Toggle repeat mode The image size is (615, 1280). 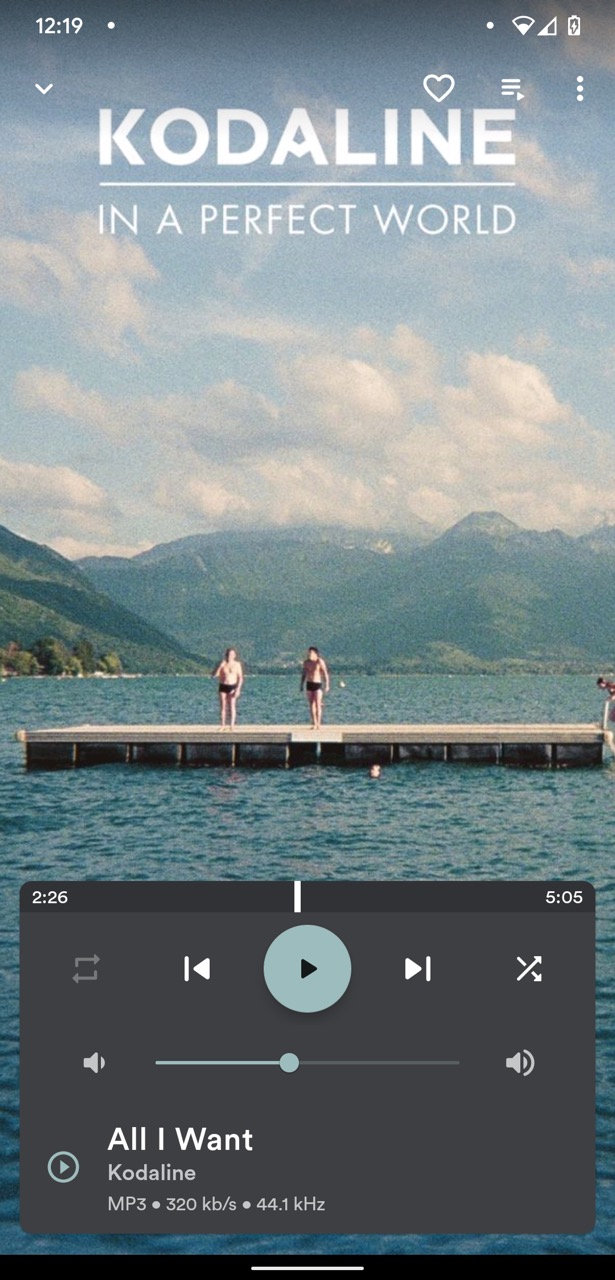86,968
